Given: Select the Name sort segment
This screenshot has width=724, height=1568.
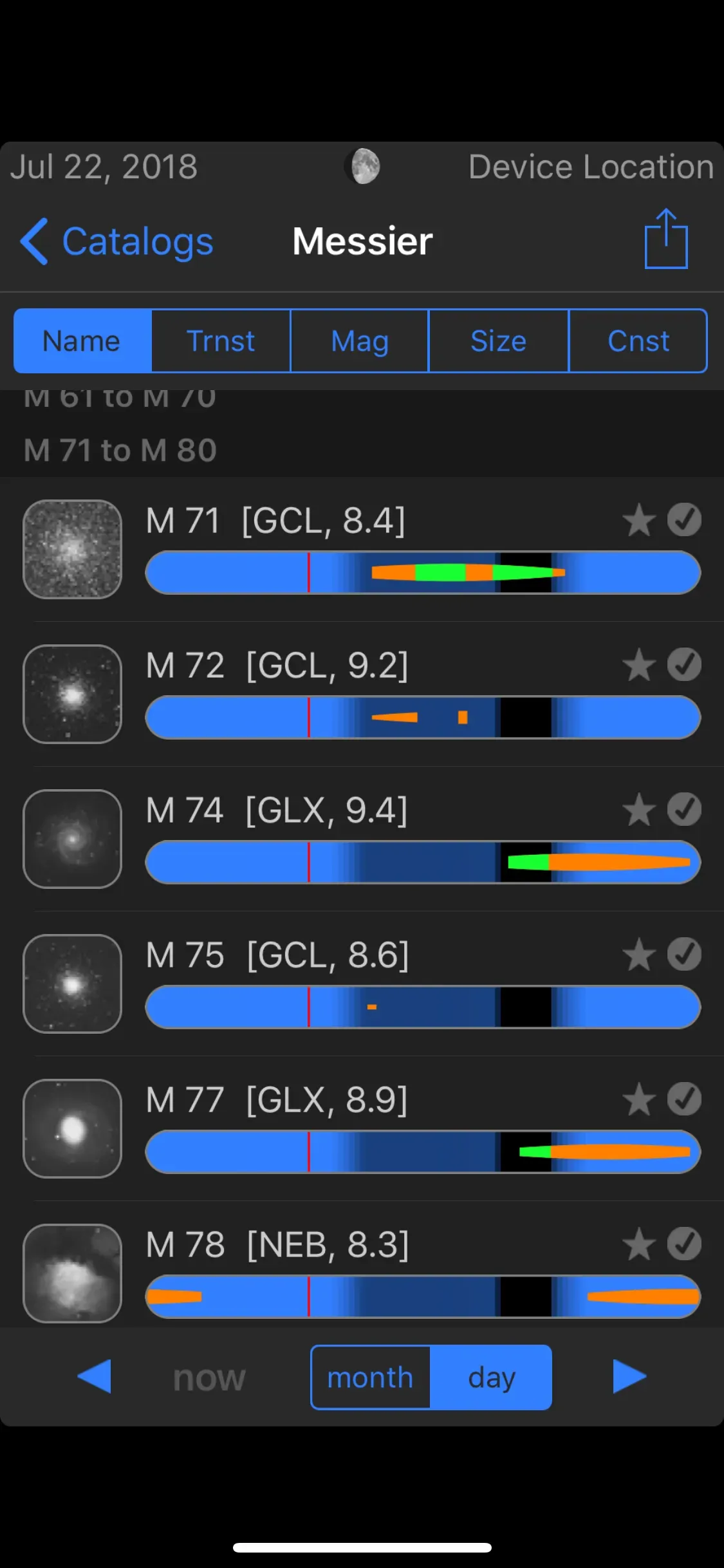Looking at the screenshot, I should click(82, 341).
